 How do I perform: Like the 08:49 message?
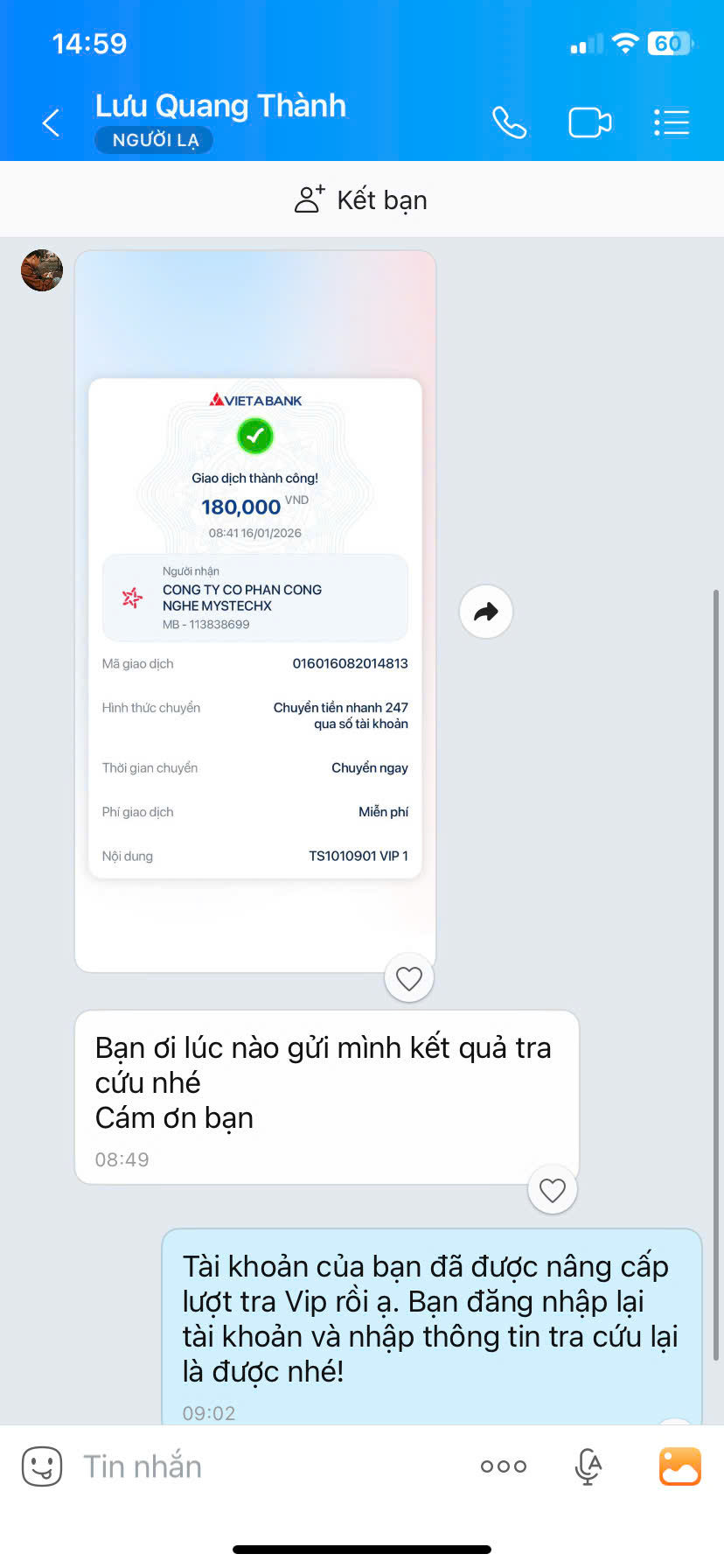click(553, 1190)
